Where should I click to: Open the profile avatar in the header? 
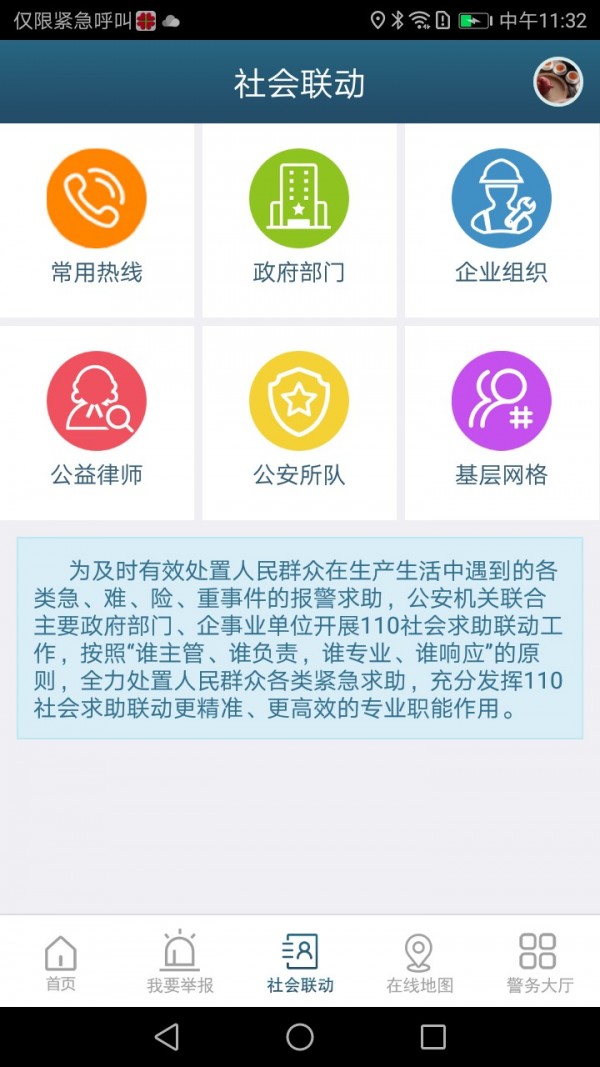point(558,82)
